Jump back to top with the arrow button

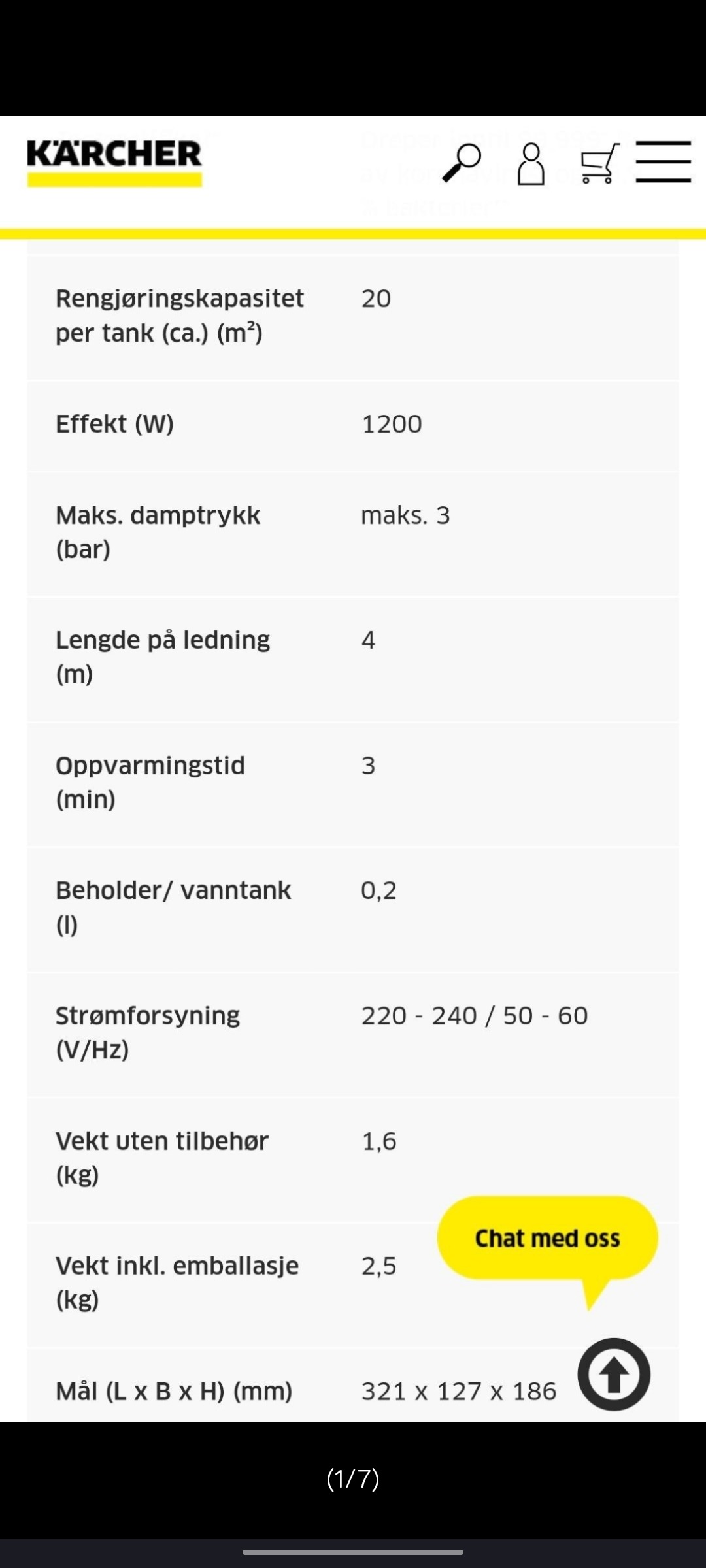click(x=613, y=1375)
